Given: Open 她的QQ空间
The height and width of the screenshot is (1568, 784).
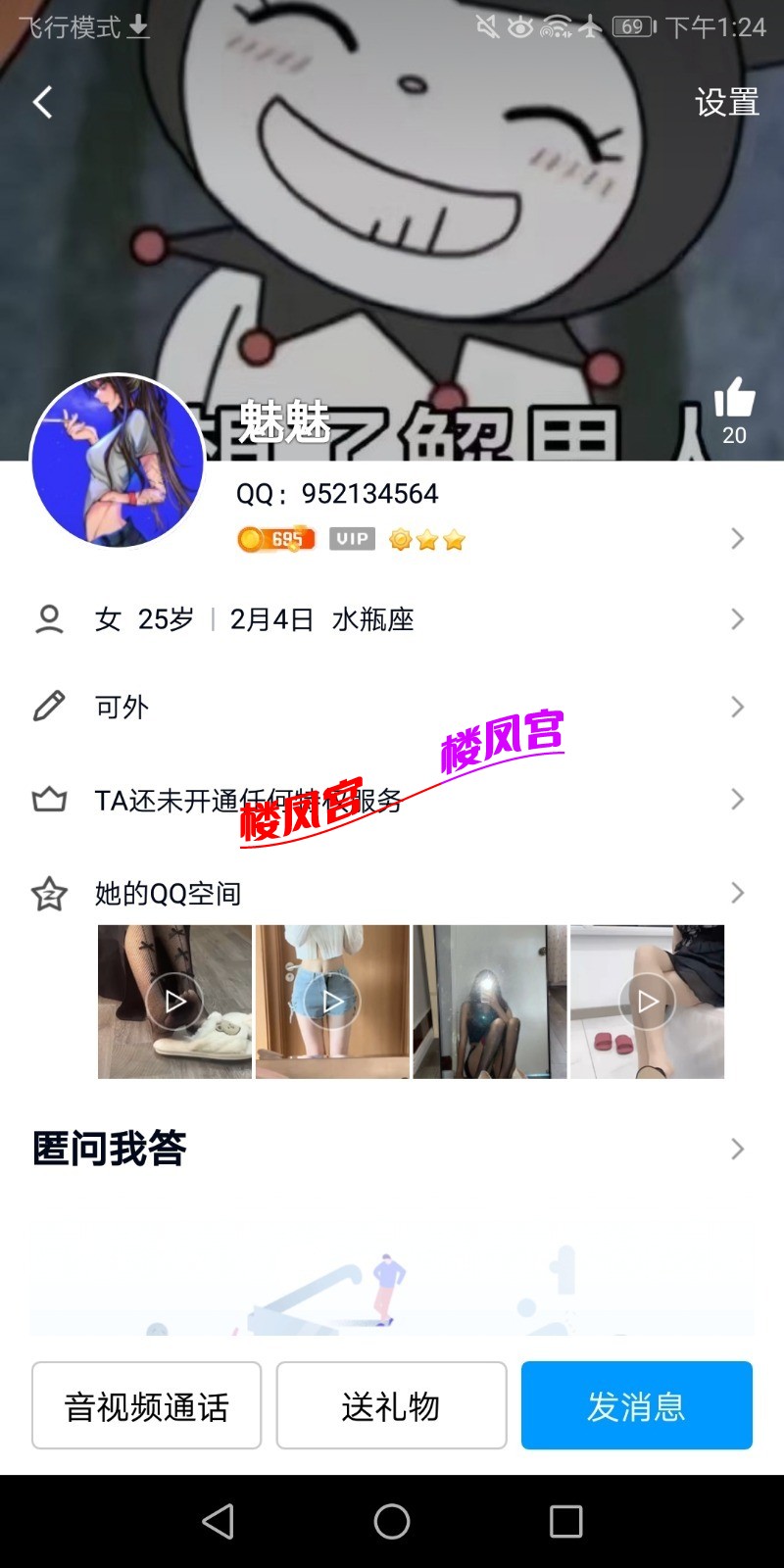Looking at the screenshot, I should [x=392, y=893].
